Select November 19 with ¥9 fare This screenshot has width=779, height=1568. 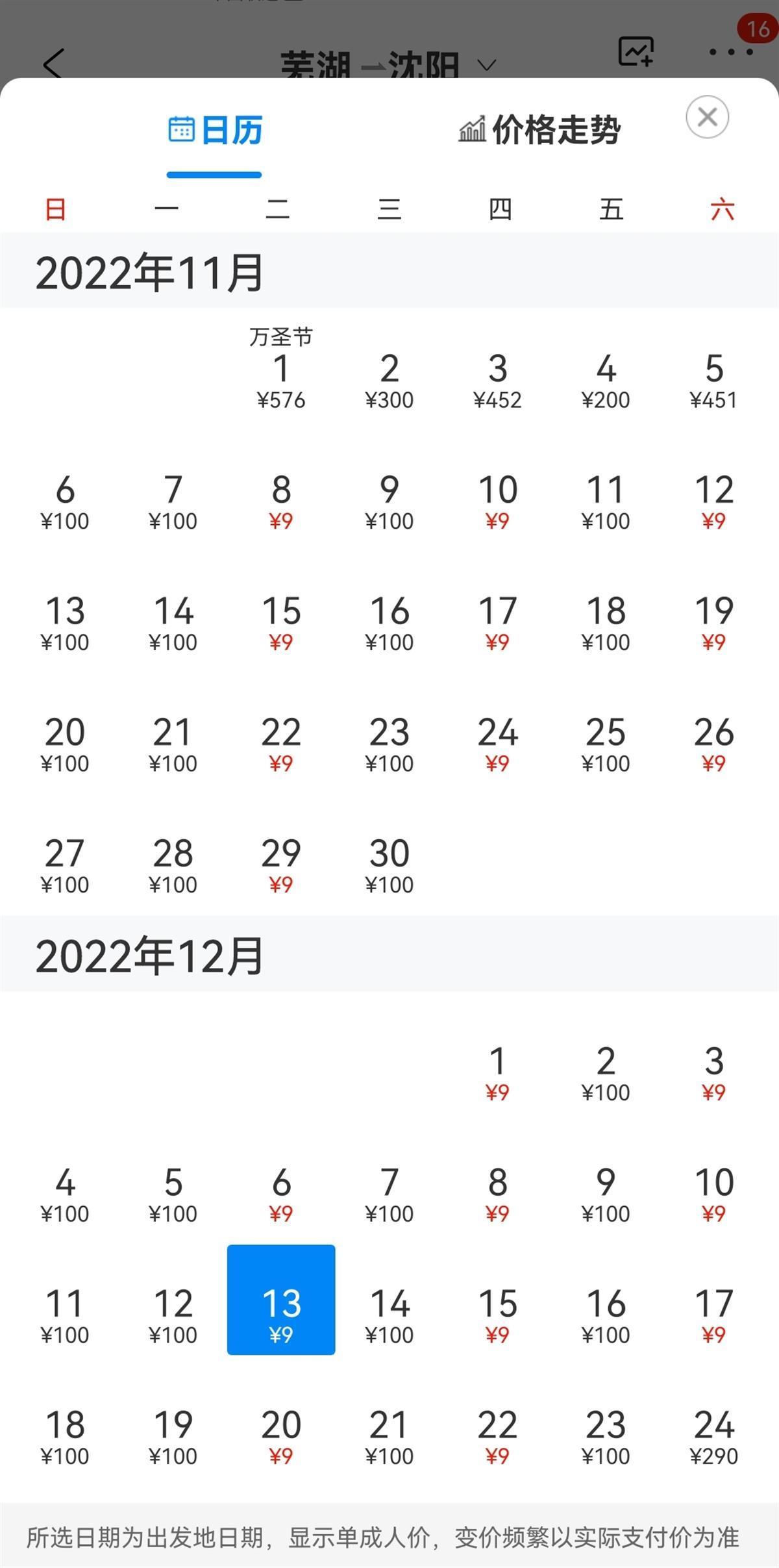pyautogui.click(x=714, y=623)
